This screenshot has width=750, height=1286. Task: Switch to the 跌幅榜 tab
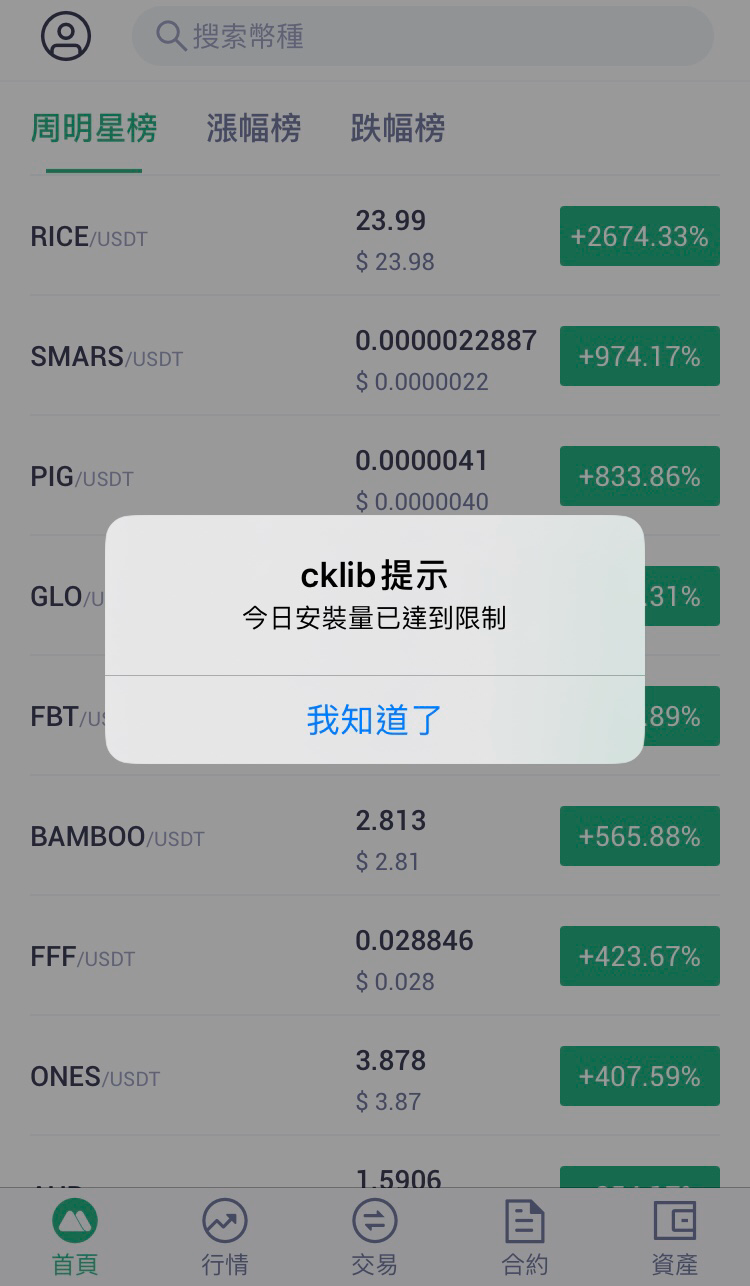[398, 128]
